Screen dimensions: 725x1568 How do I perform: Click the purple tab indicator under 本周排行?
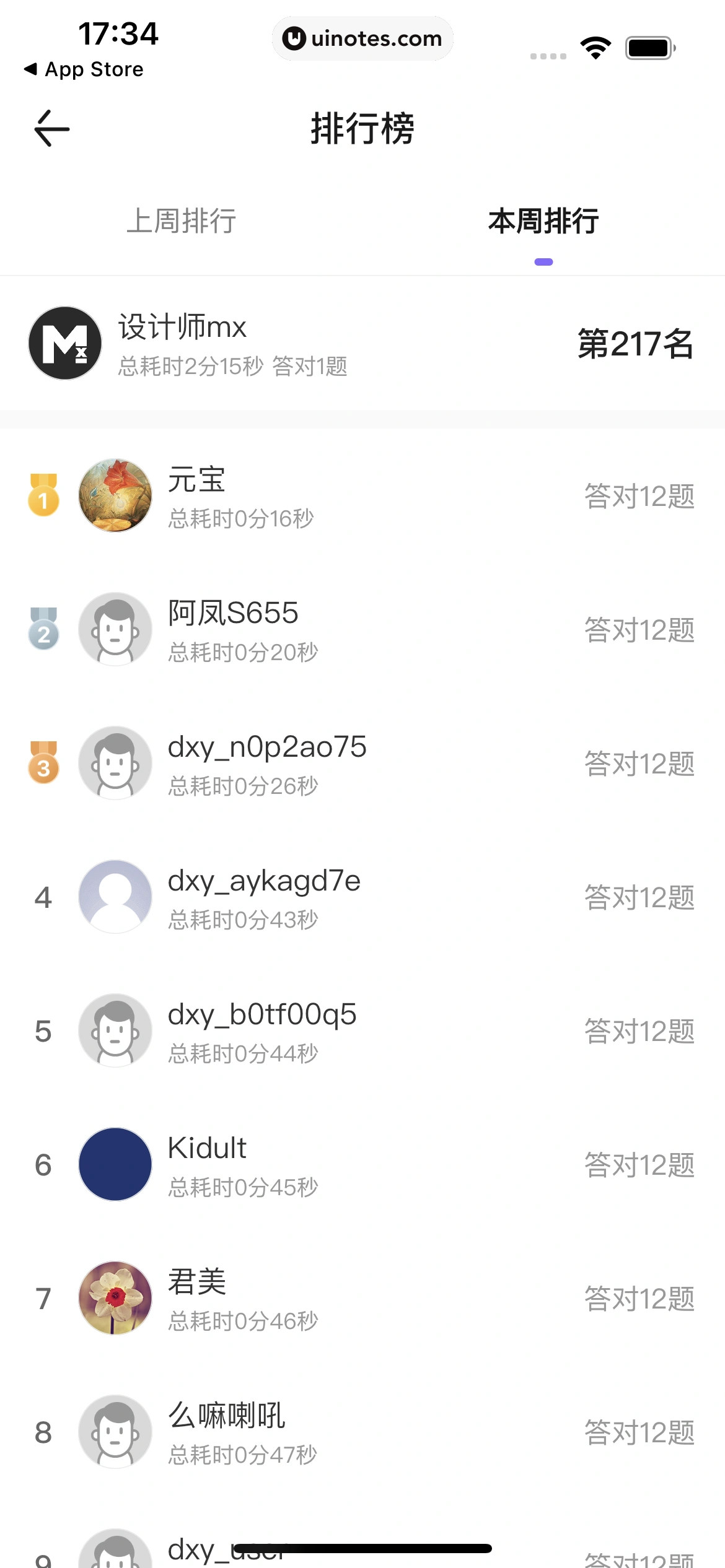(x=545, y=263)
